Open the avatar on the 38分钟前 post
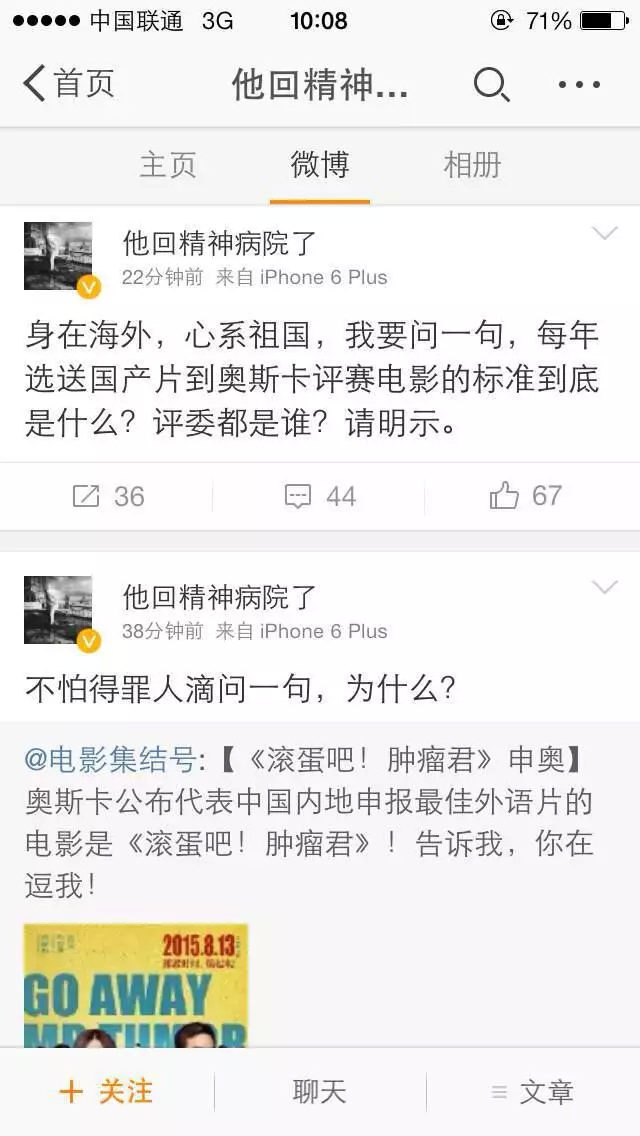This screenshot has width=640, height=1136. [58, 609]
